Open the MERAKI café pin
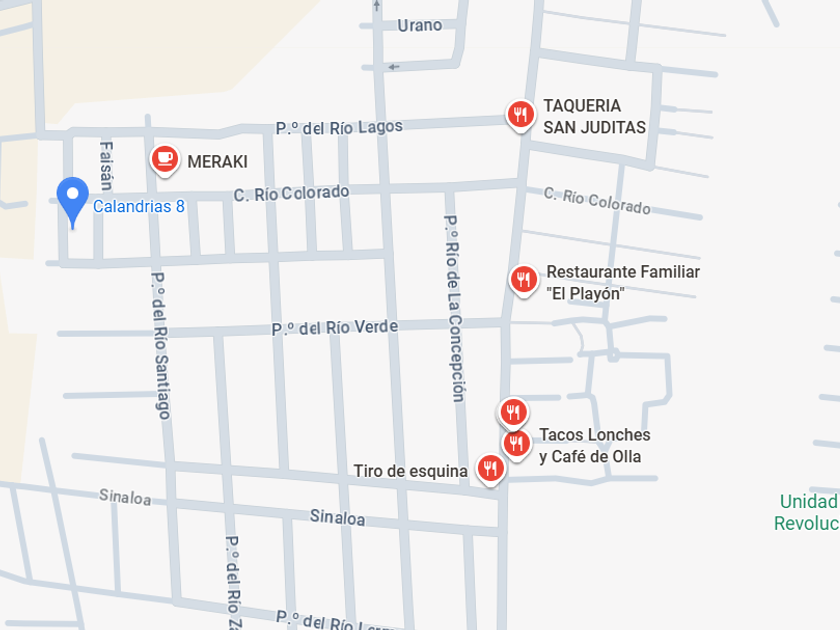Screen dimensions: 840x630 coord(165,159)
